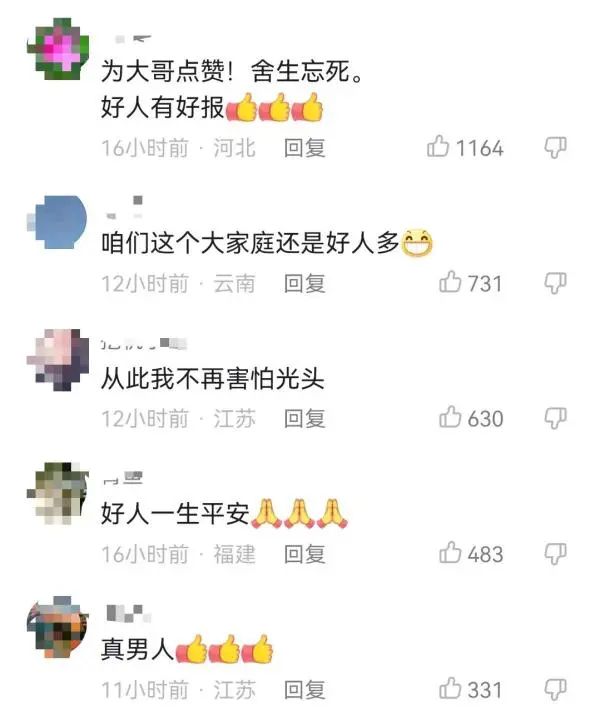The image size is (600, 721).
Task: Dislike the comment with 483 likes
Action: tap(555, 553)
